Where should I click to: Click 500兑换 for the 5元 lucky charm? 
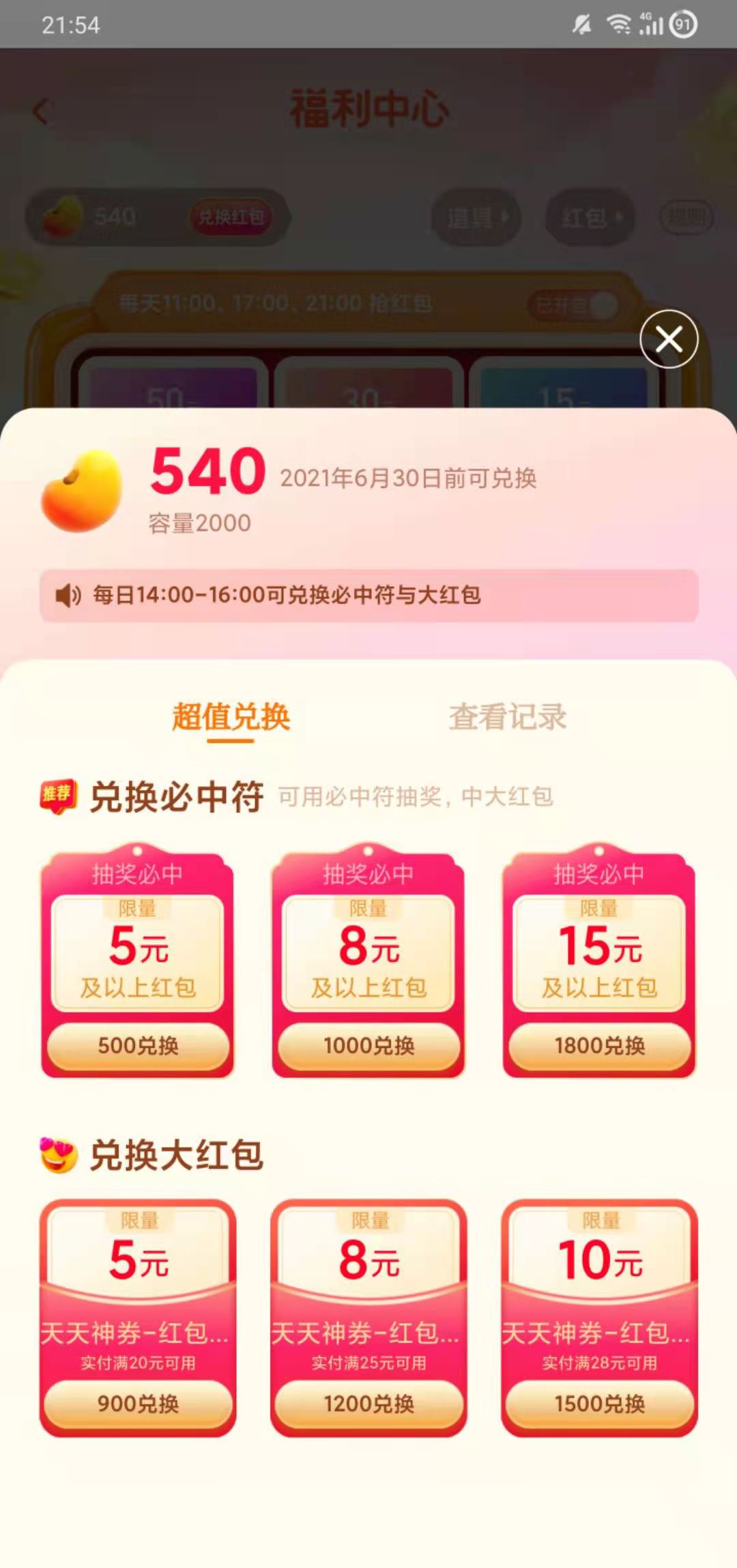[138, 1046]
